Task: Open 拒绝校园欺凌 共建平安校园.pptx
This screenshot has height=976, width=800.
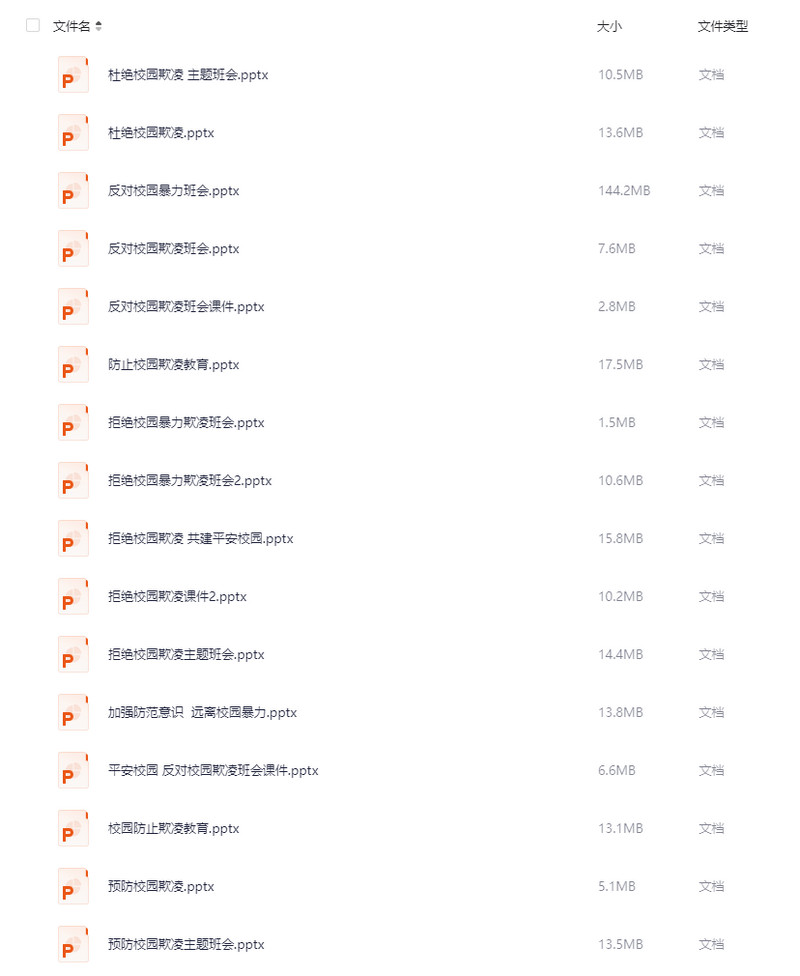Action: pyautogui.click(x=200, y=539)
